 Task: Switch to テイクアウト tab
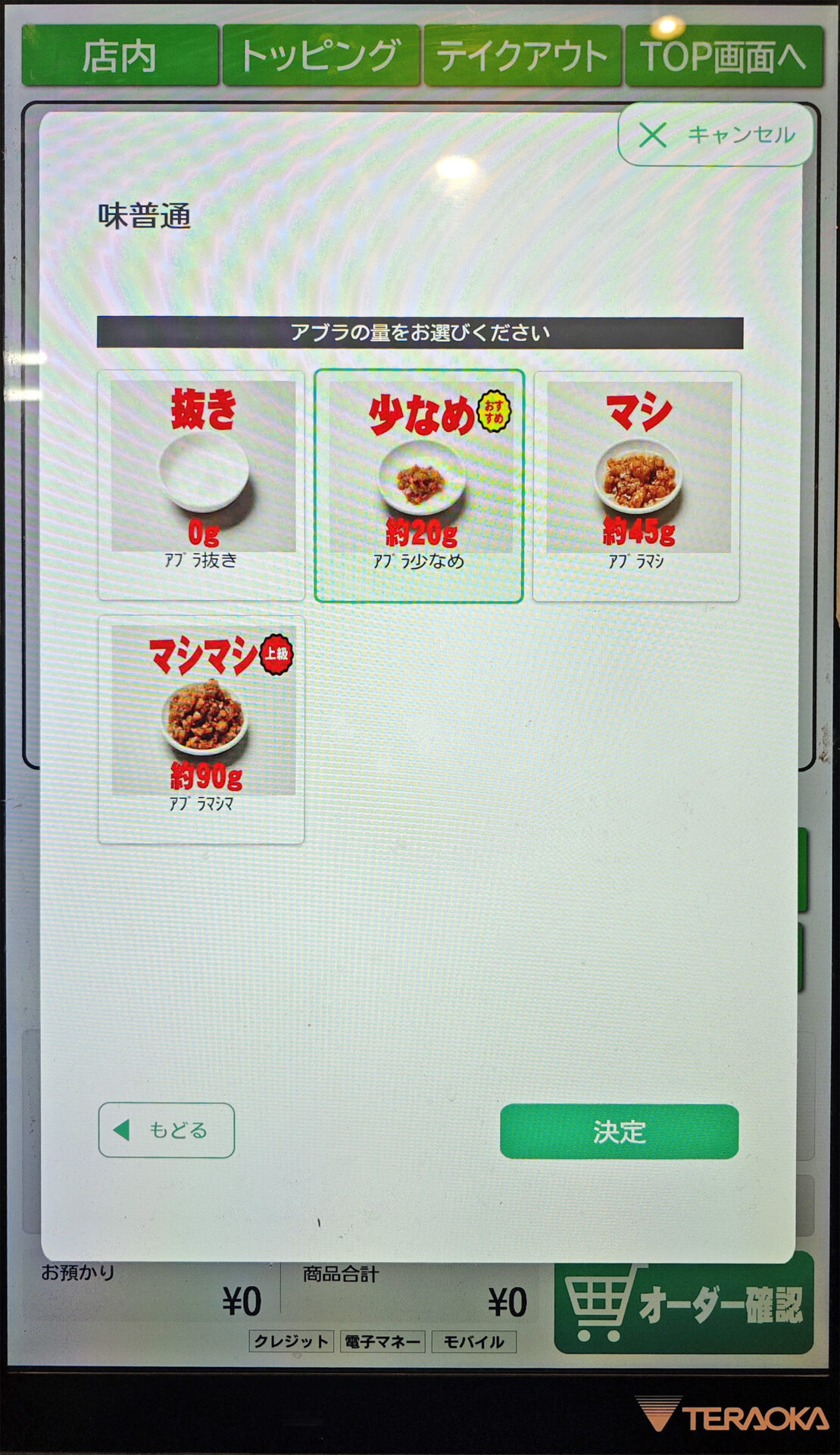tap(522, 56)
